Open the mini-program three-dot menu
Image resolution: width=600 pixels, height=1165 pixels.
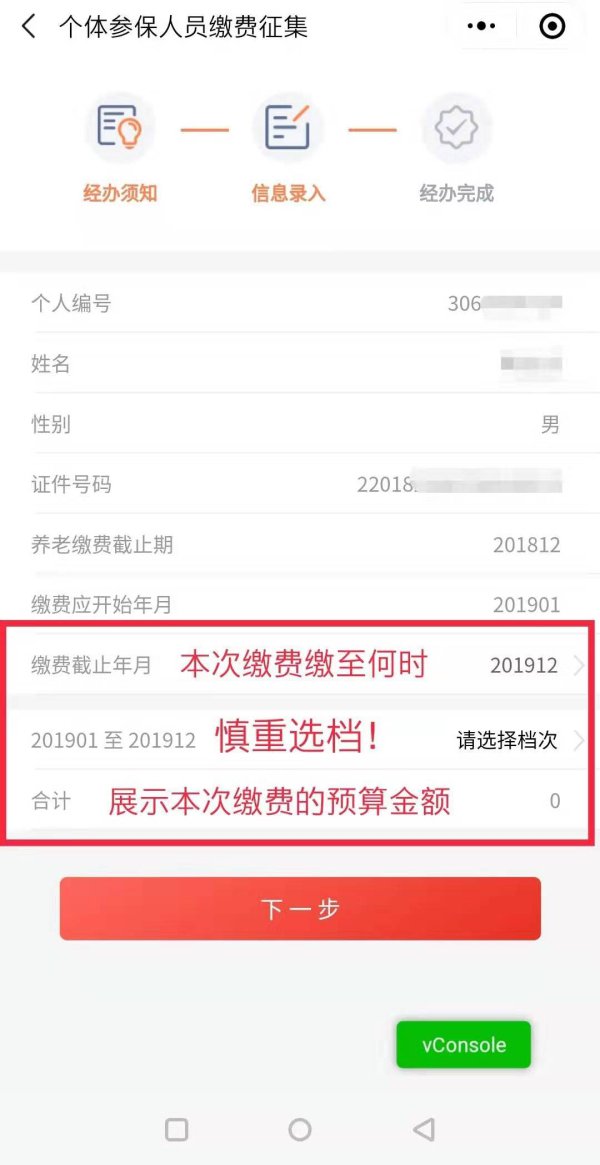point(481,27)
